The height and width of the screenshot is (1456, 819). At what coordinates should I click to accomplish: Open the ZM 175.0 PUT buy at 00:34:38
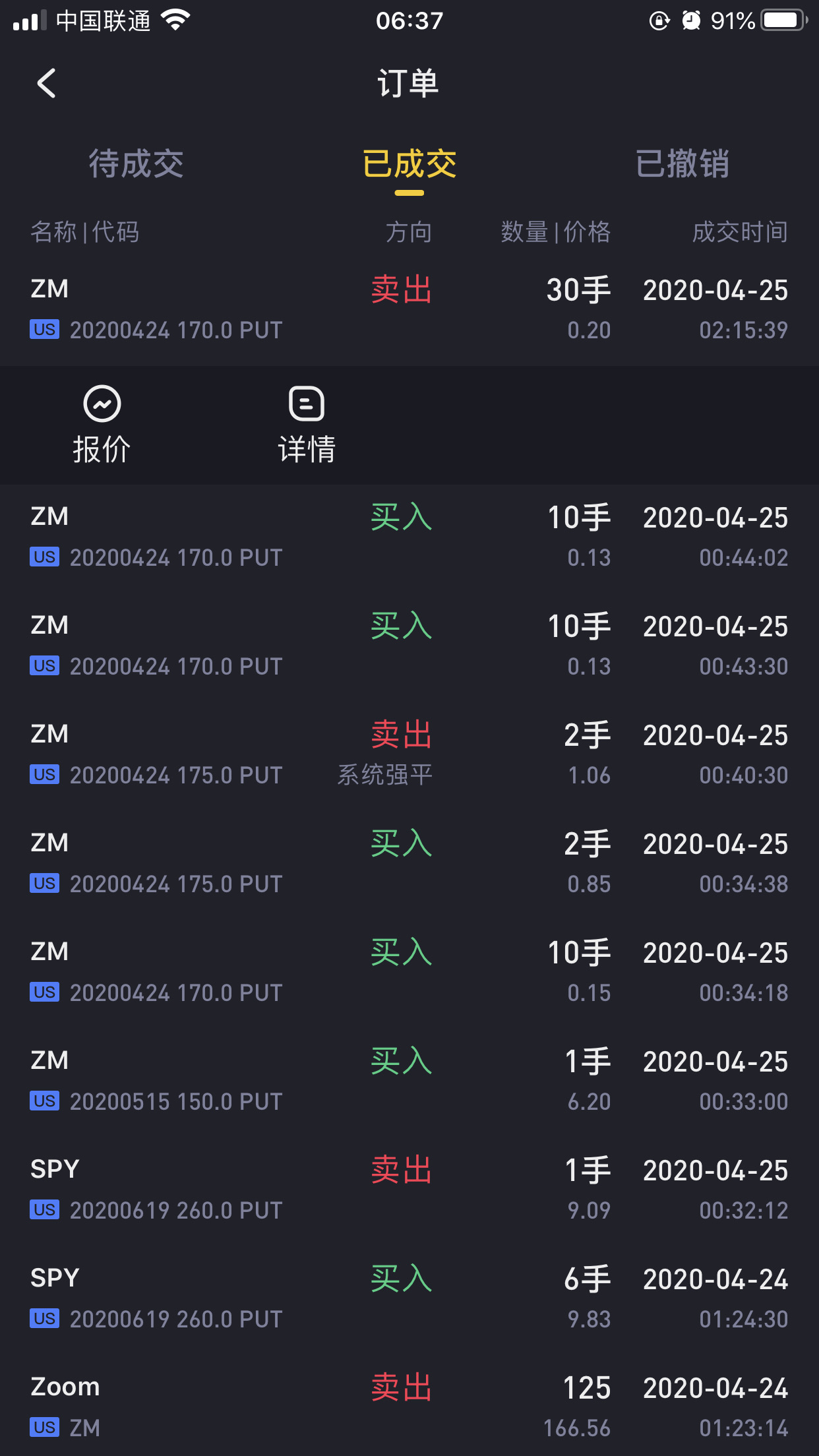409,864
